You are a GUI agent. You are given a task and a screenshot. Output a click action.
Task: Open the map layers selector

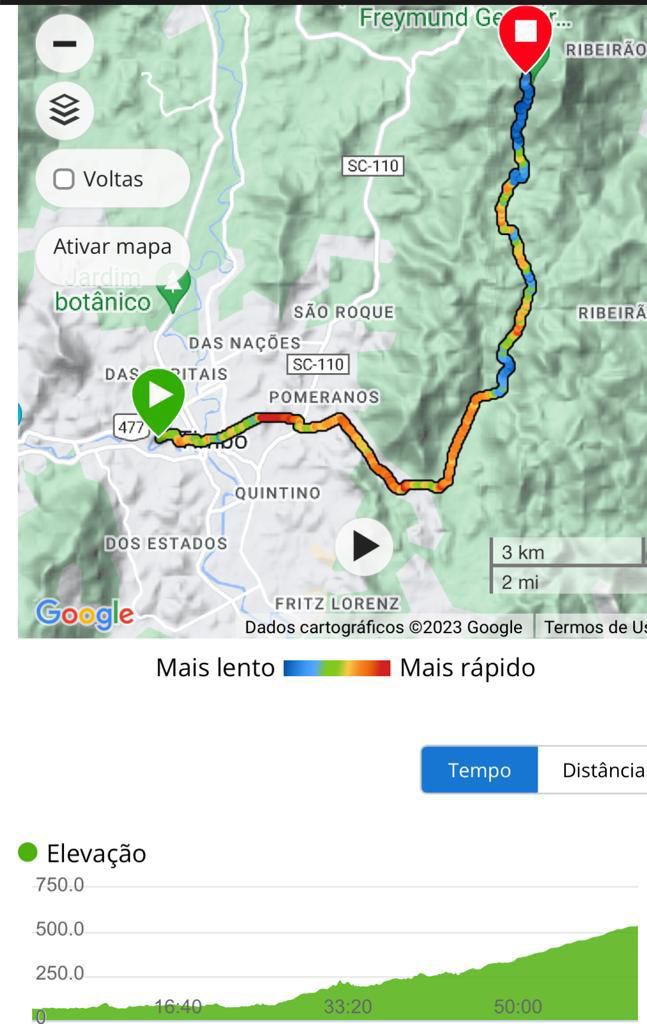(x=65, y=111)
